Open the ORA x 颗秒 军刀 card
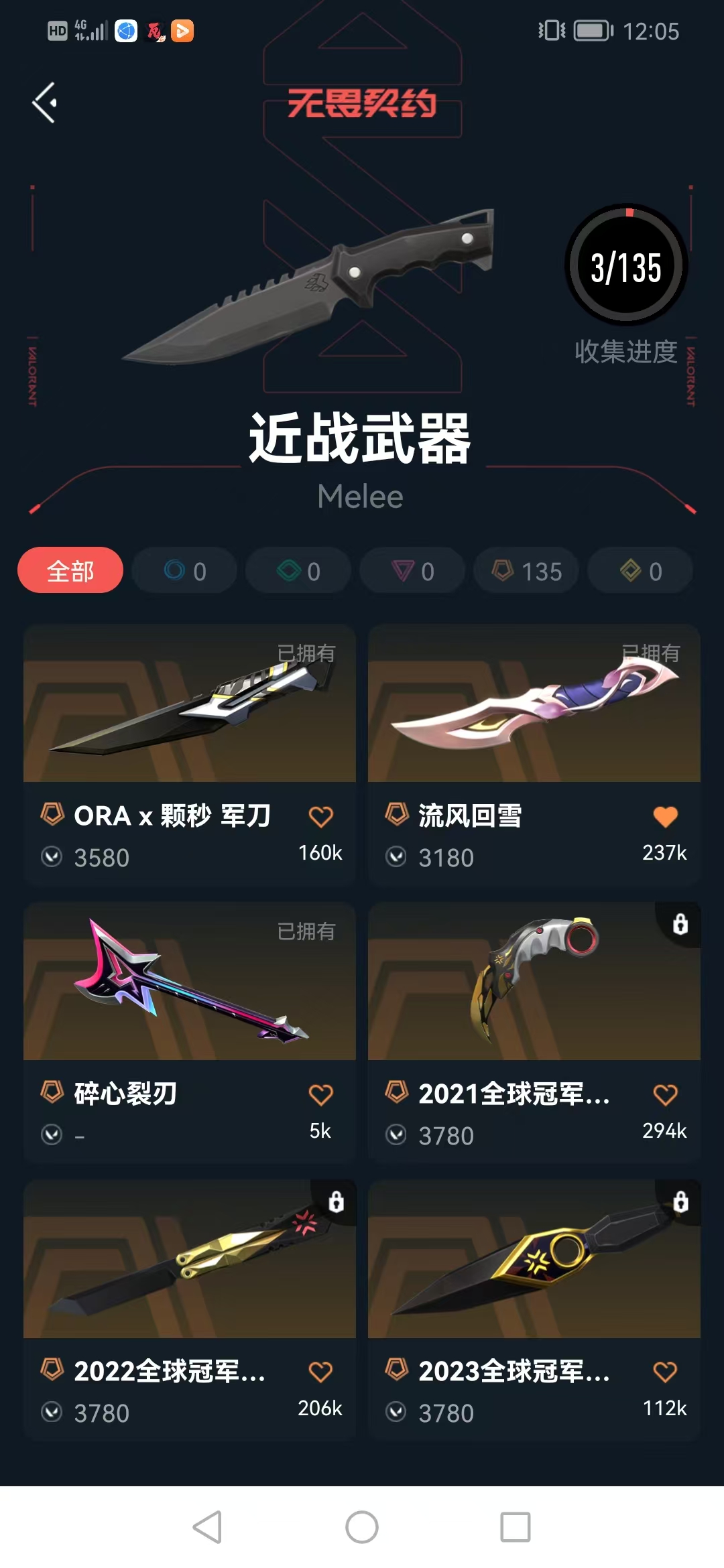Screen dimensions: 724x1568 click(190, 755)
